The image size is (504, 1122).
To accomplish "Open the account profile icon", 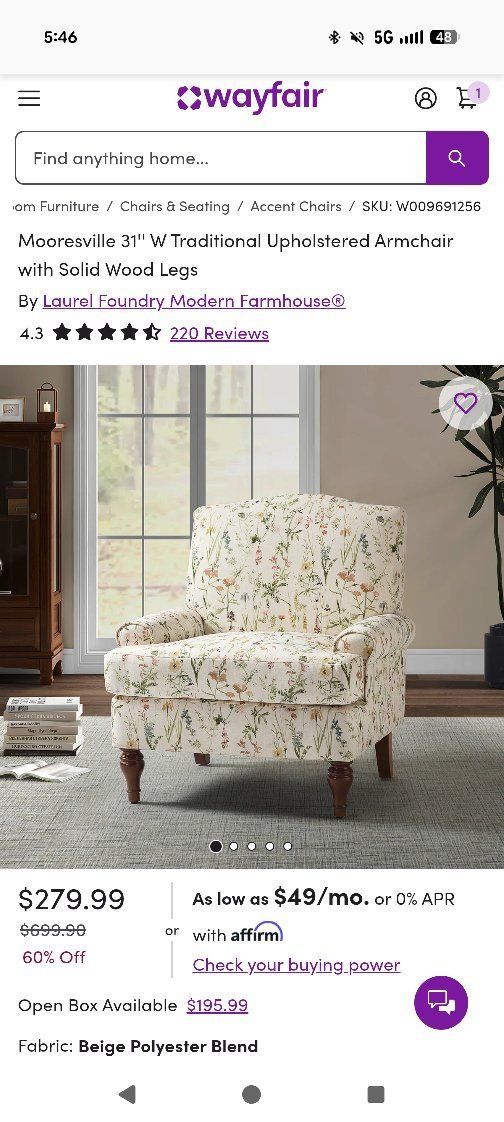I will 425,98.
